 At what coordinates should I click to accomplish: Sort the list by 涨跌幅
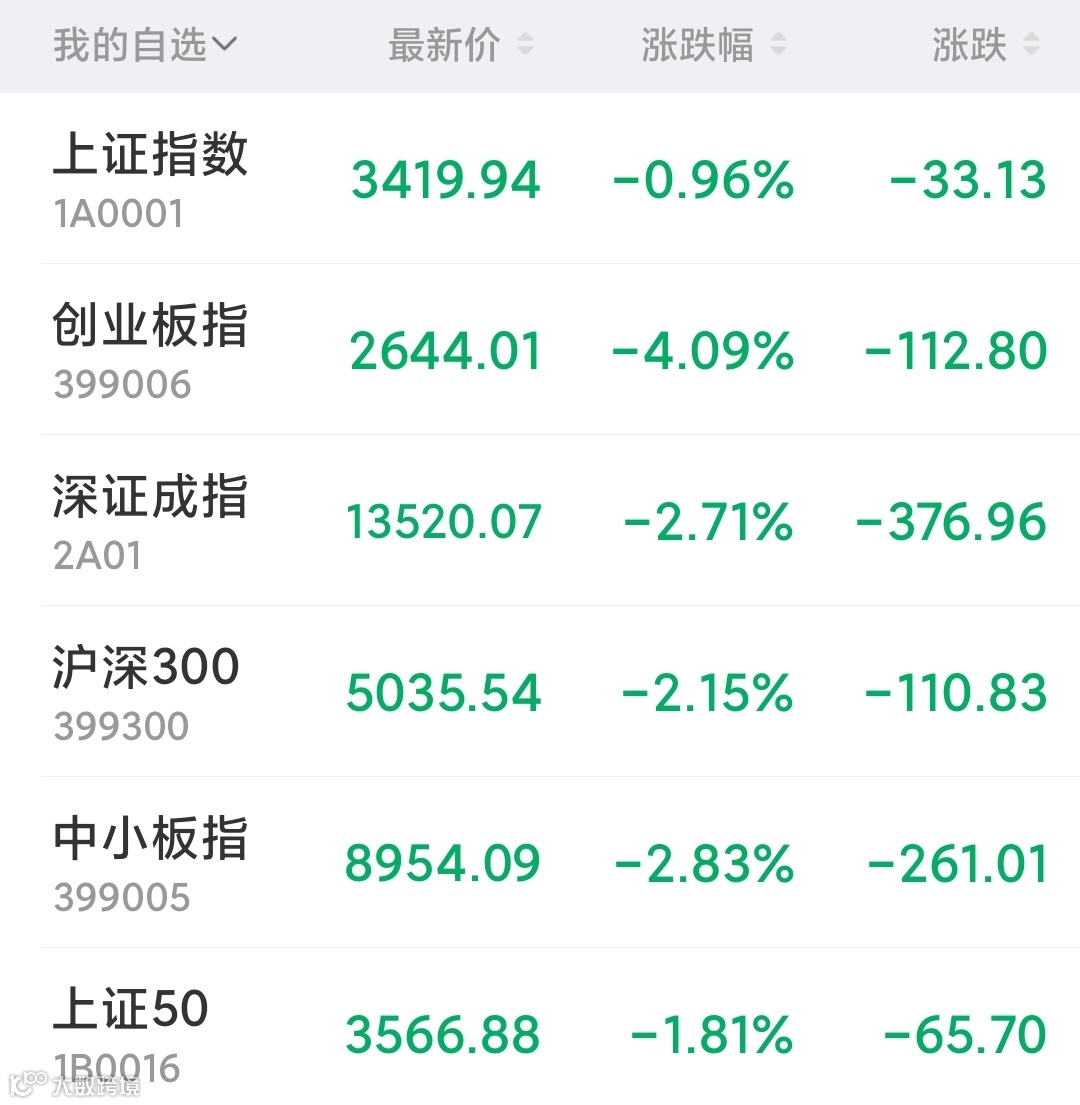(x=713, y=45)
